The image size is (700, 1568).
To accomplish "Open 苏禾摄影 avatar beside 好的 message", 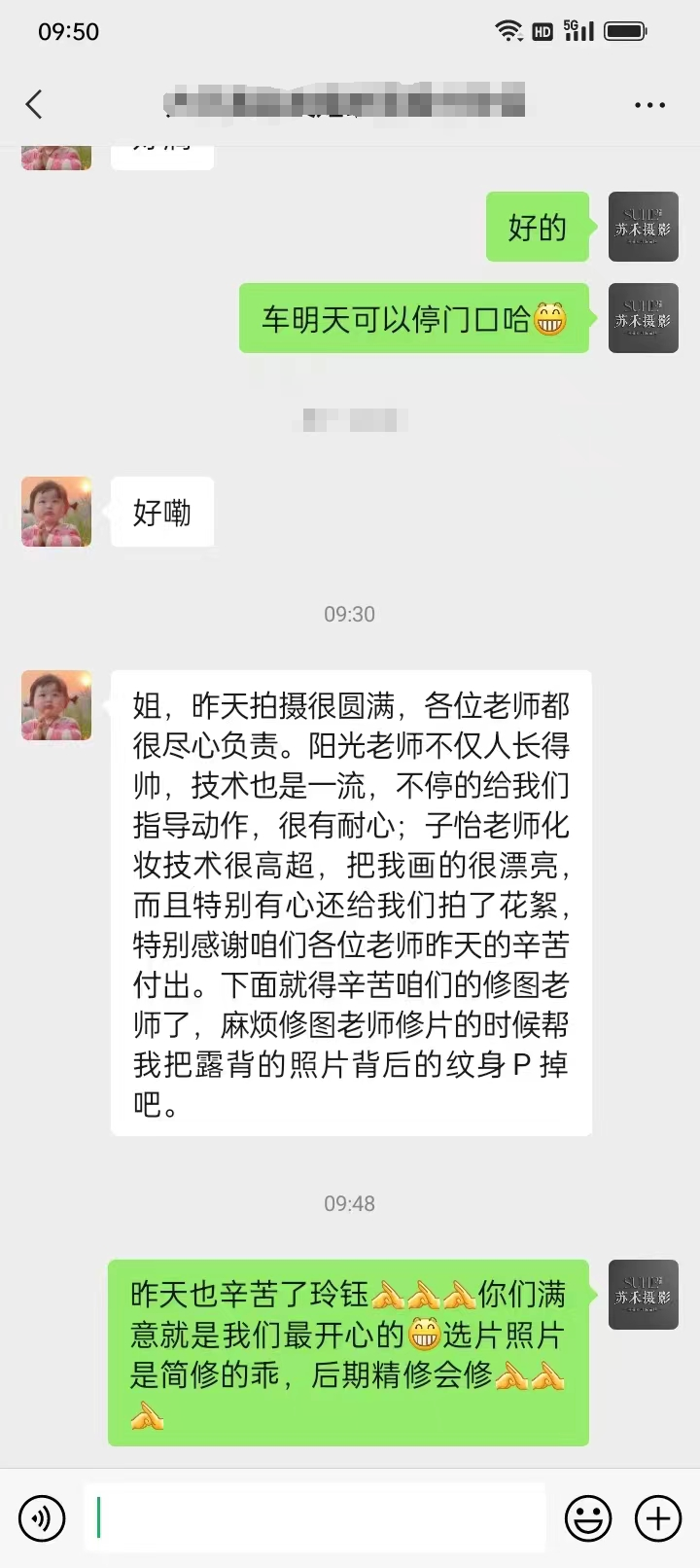I will [643, 227].
